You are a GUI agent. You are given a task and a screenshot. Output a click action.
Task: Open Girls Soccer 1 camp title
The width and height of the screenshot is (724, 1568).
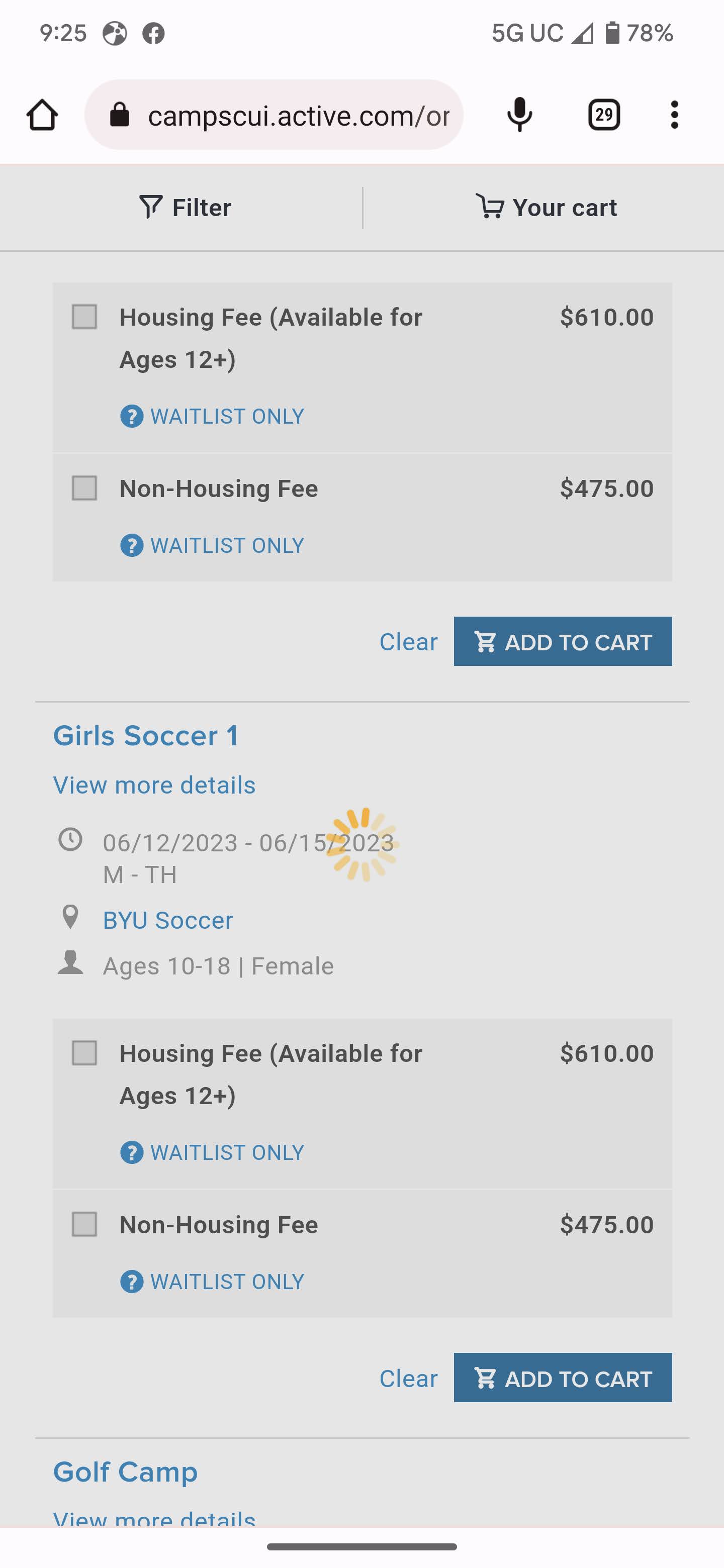[146, 736]
